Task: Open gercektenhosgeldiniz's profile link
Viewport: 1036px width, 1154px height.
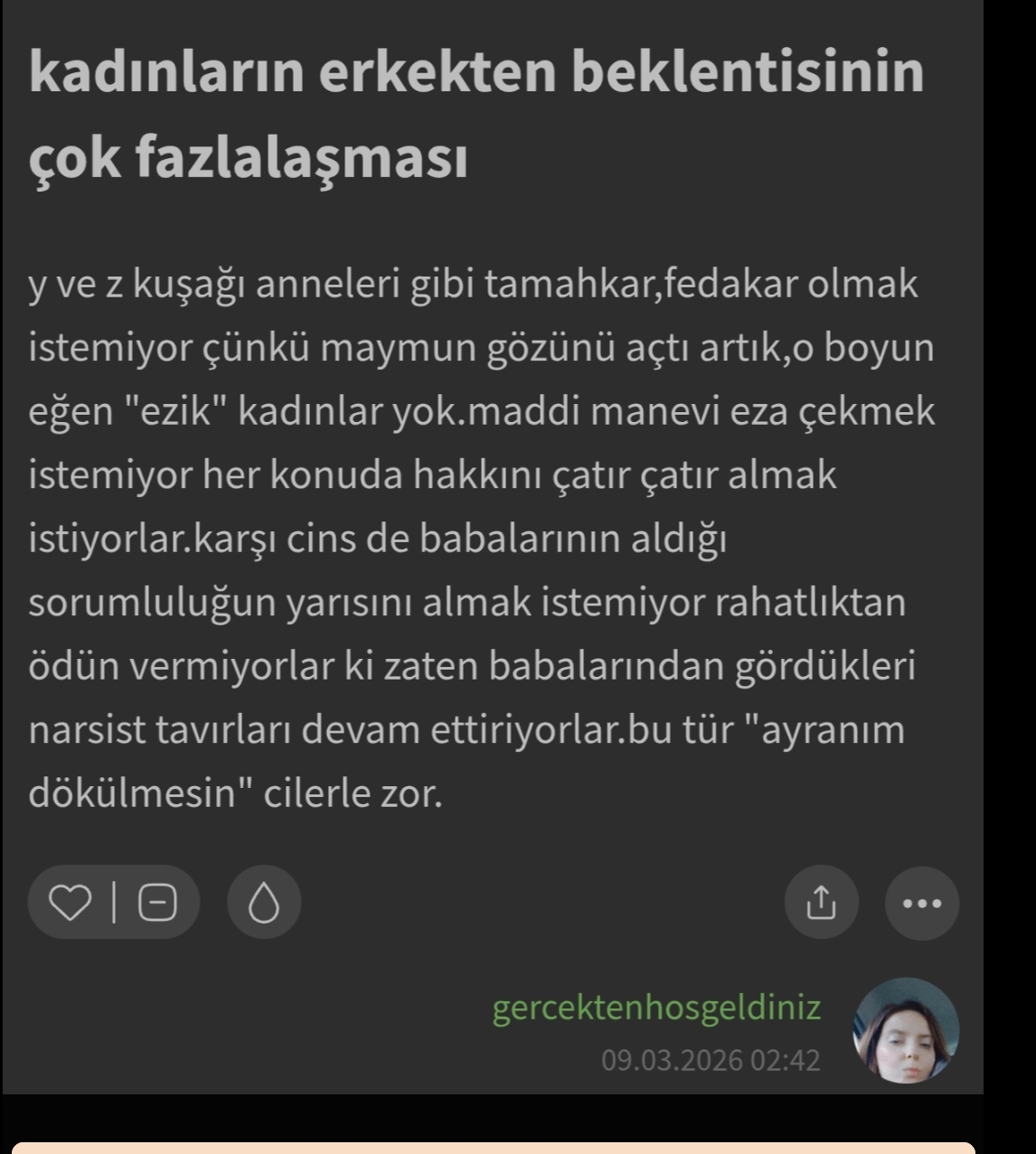Action: (656, 1007)
